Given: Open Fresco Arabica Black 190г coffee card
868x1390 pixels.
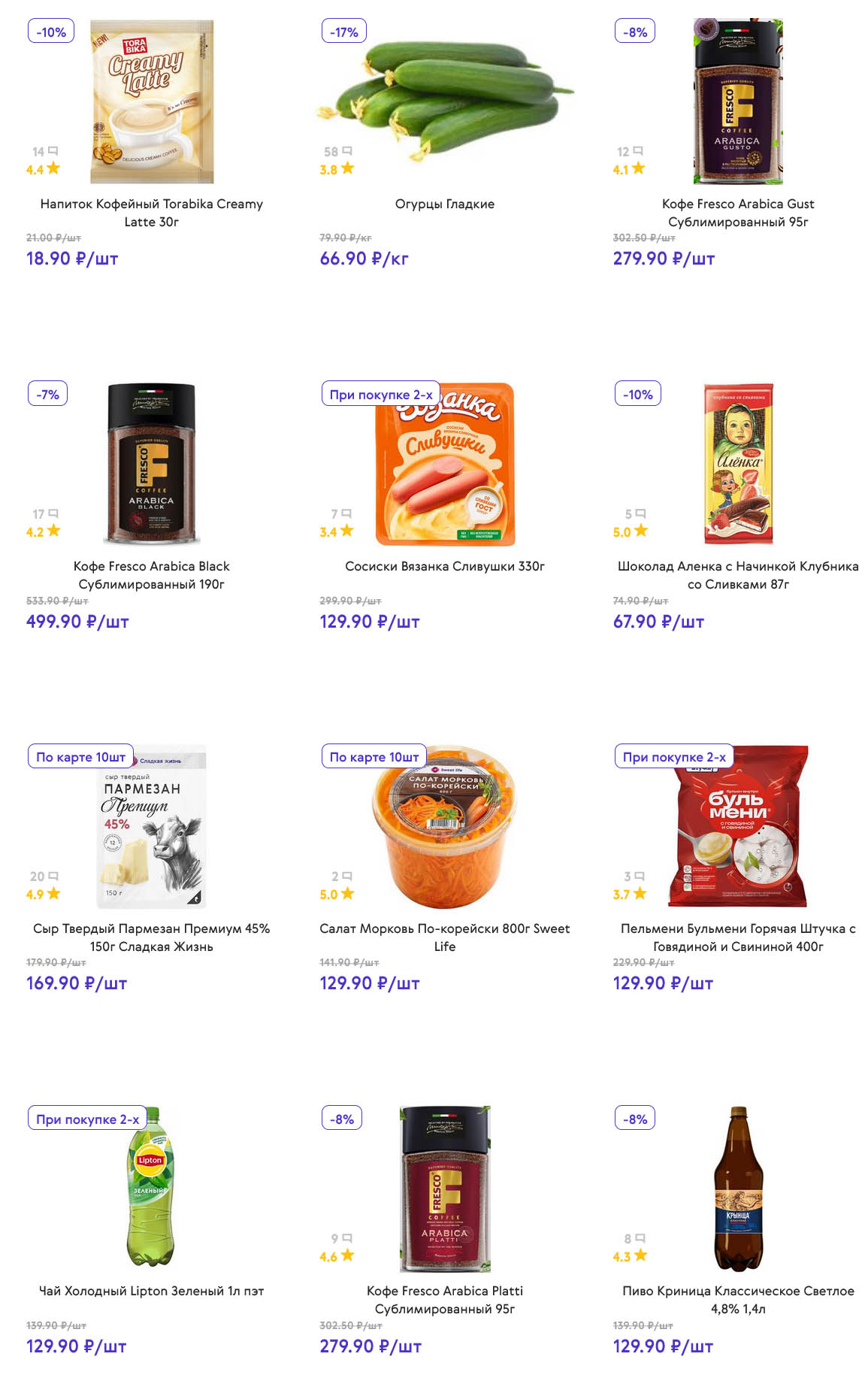Looking at the screenshot, I should (x=152, y=465).
